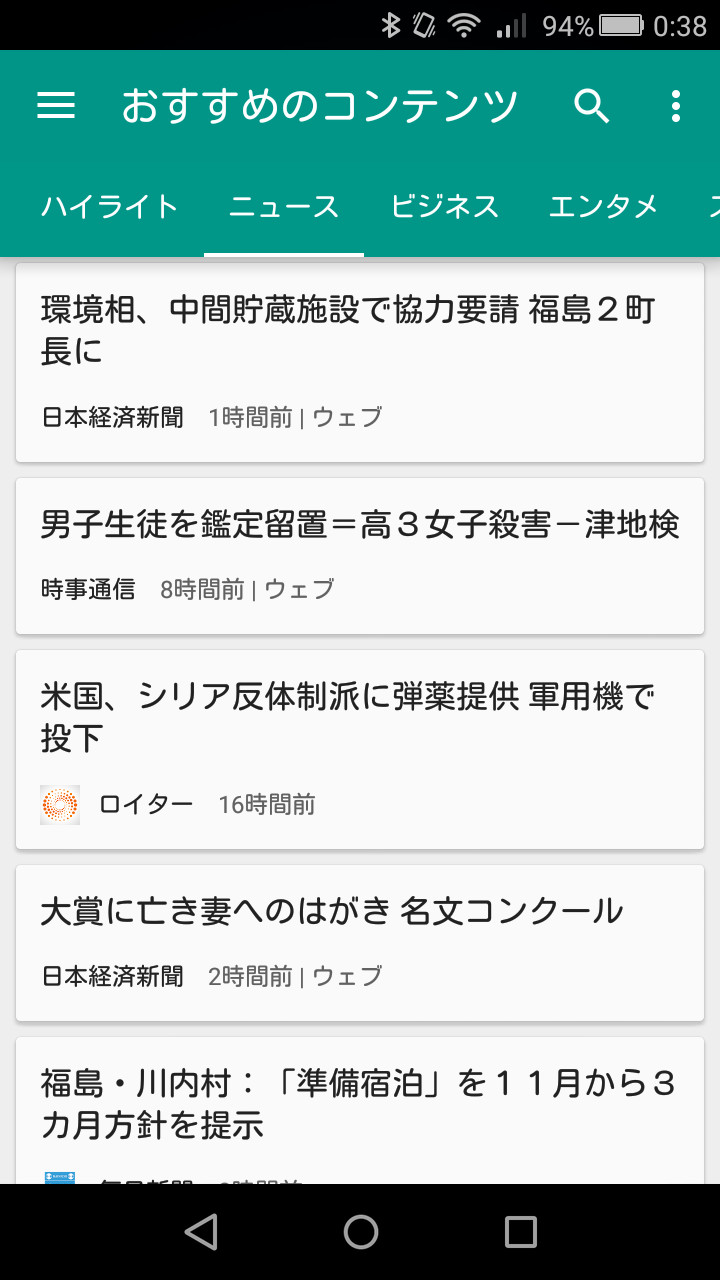
Task: Tap the ロイター source logo
Action: tap(59, 804)
